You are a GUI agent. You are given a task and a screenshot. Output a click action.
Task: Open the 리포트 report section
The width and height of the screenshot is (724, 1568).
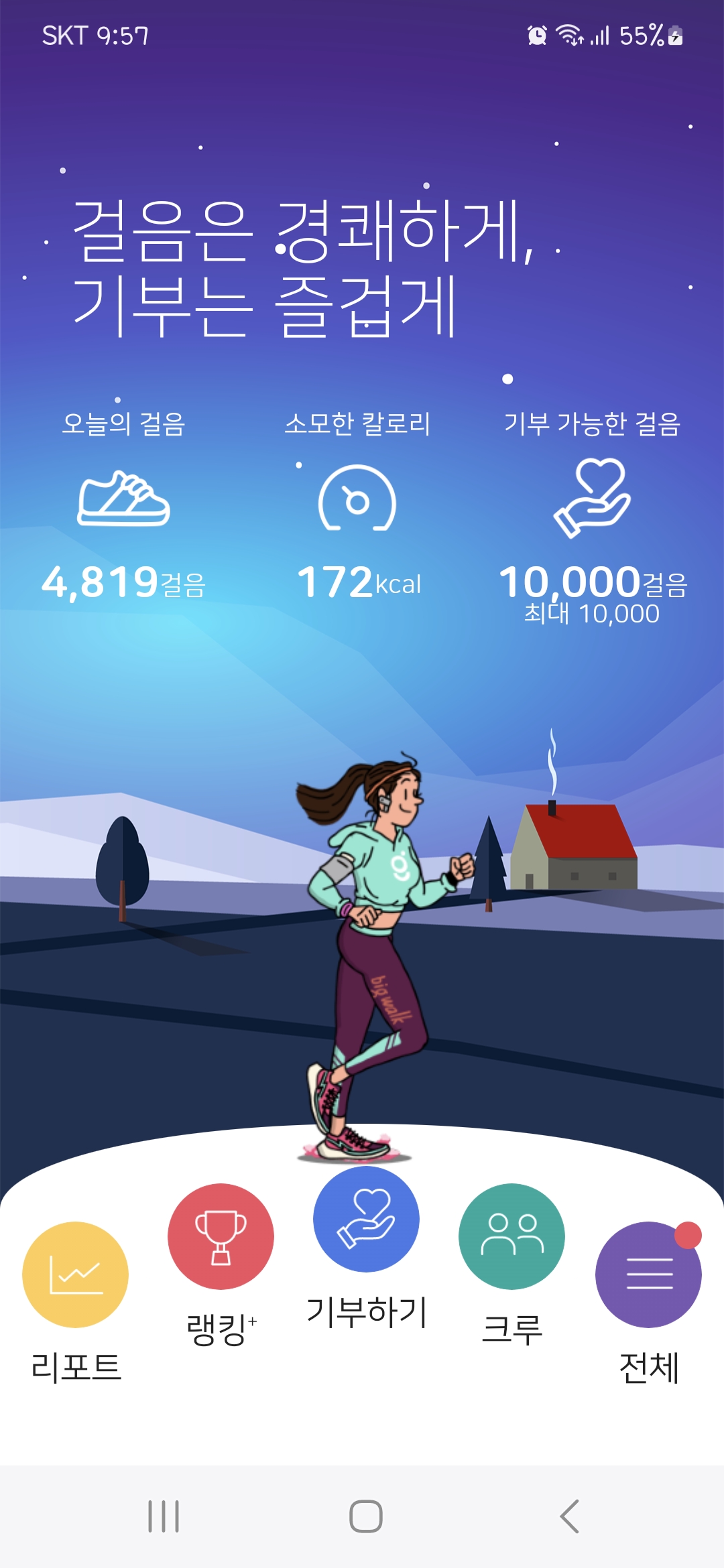(x=75, y=1274)
